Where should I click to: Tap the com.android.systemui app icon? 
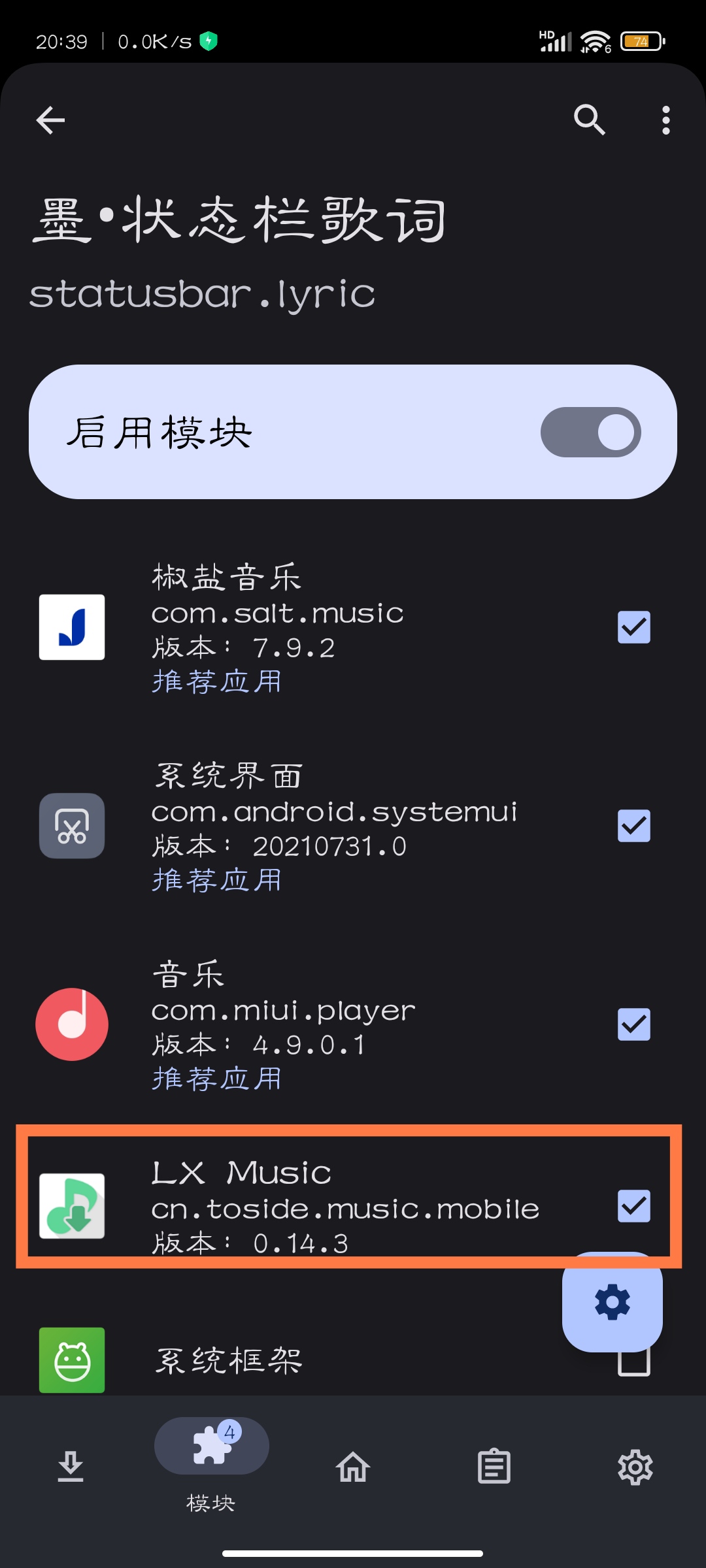(x=71, y=826)
